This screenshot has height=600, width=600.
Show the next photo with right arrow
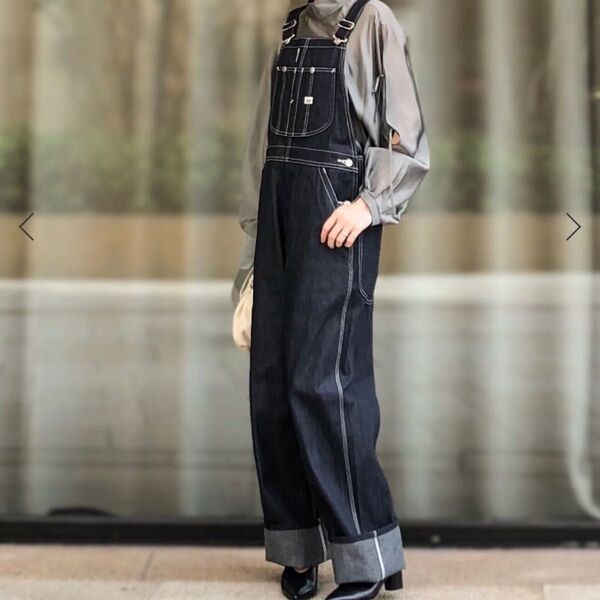573,227
